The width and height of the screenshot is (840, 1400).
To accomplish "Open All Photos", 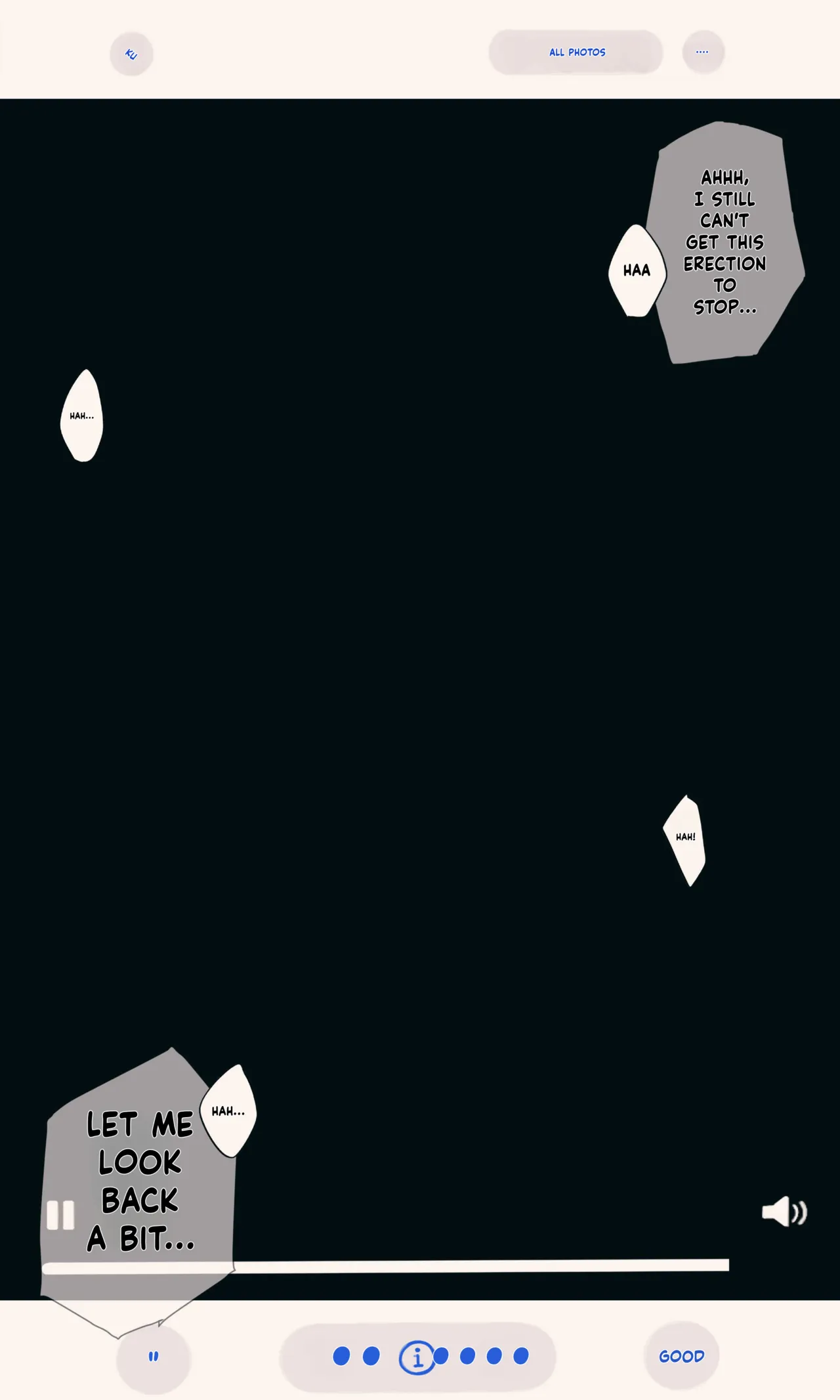I will (x=576, y=52).
